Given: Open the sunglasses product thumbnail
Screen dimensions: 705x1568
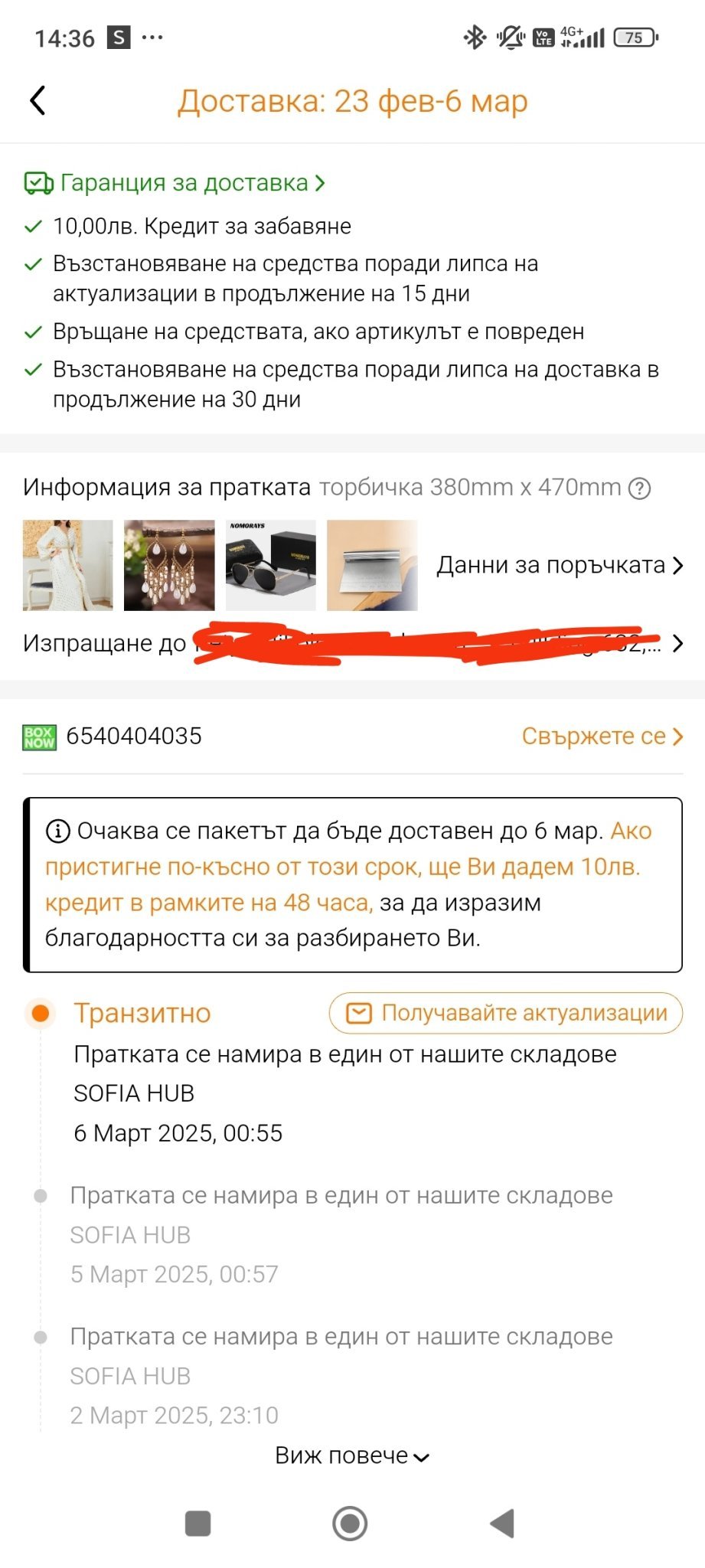Looking at the screenshot, I should click(271, 565).
